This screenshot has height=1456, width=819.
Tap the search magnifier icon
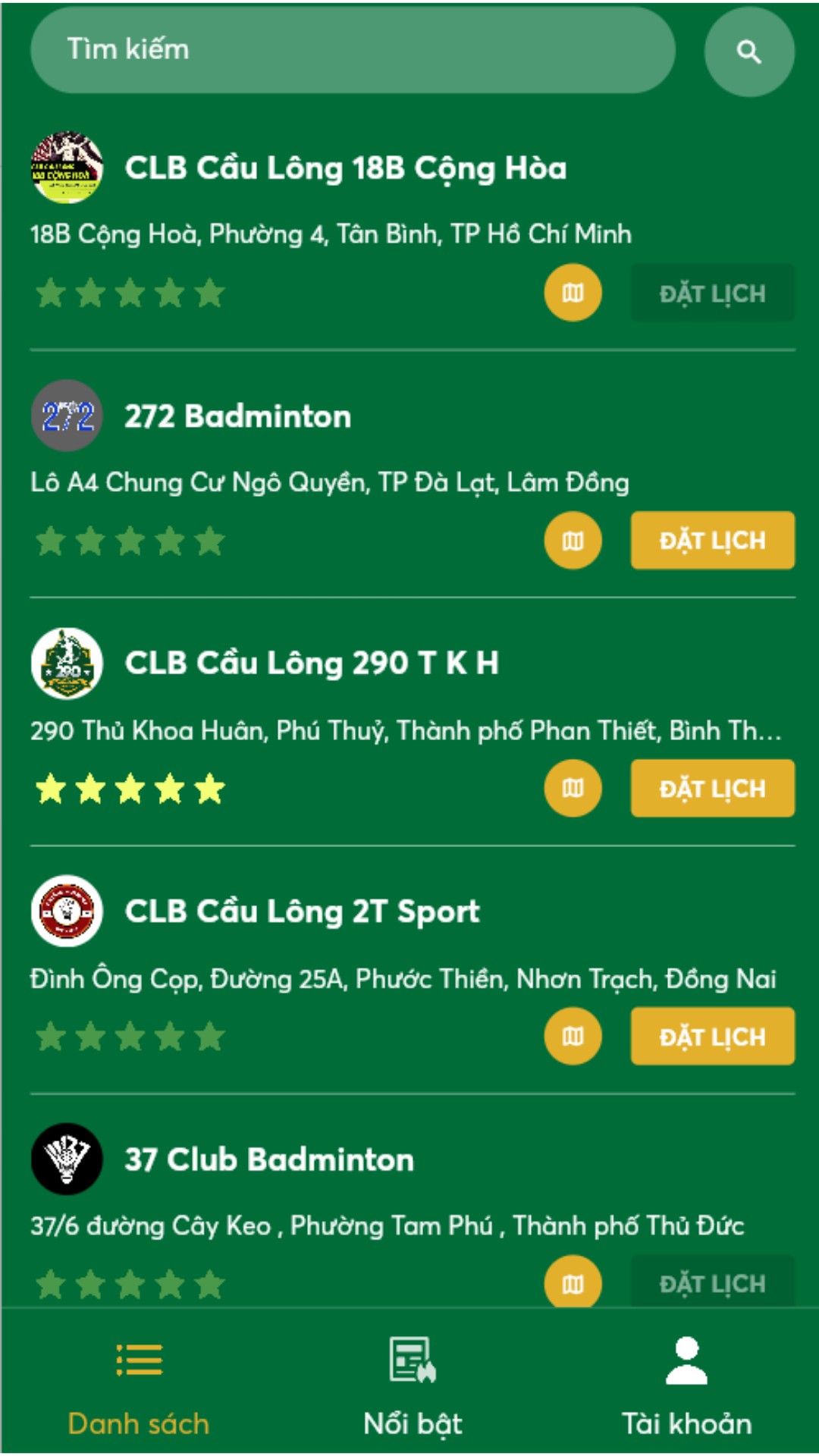pyautogui.click(x=749, y=52)
